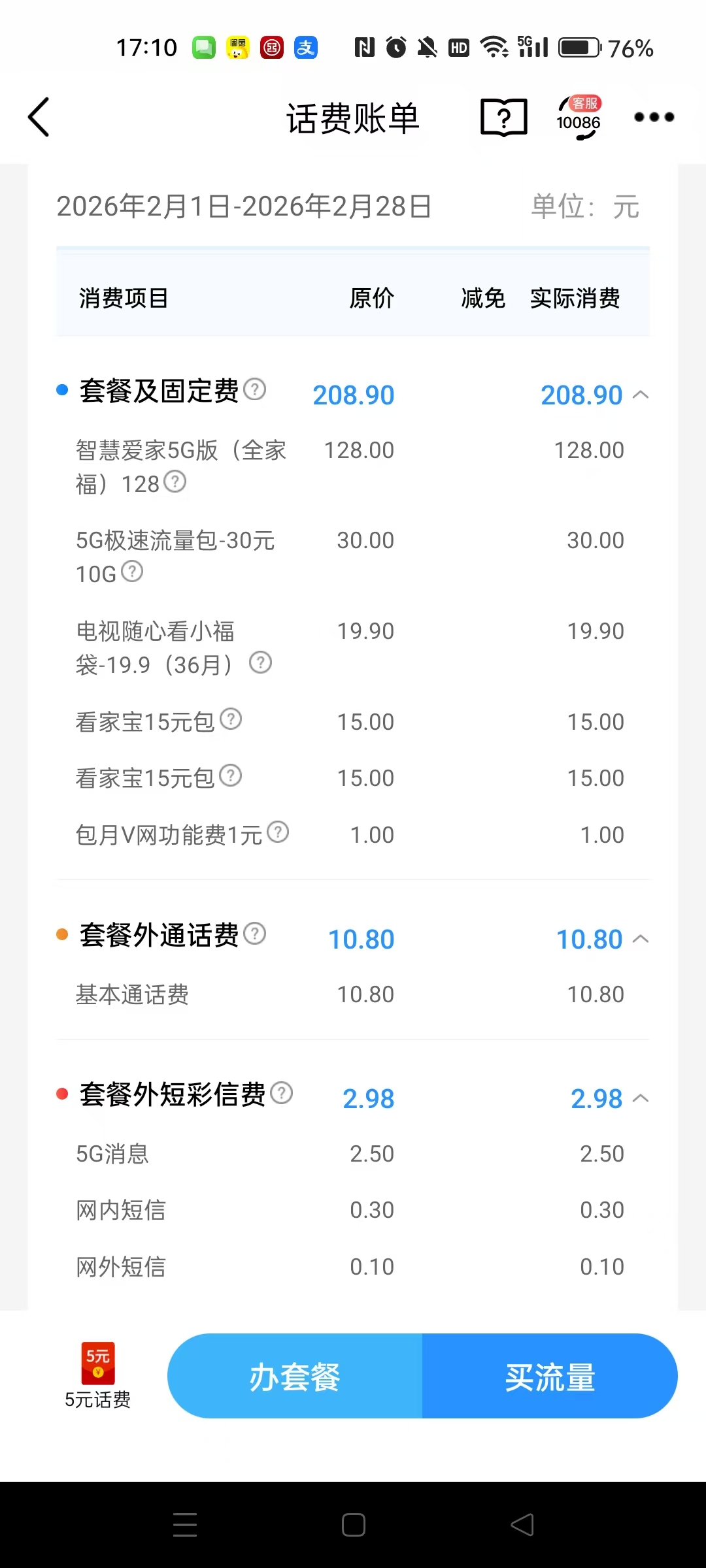
Task: Go to the system home screen
Action: (353, 1525)
